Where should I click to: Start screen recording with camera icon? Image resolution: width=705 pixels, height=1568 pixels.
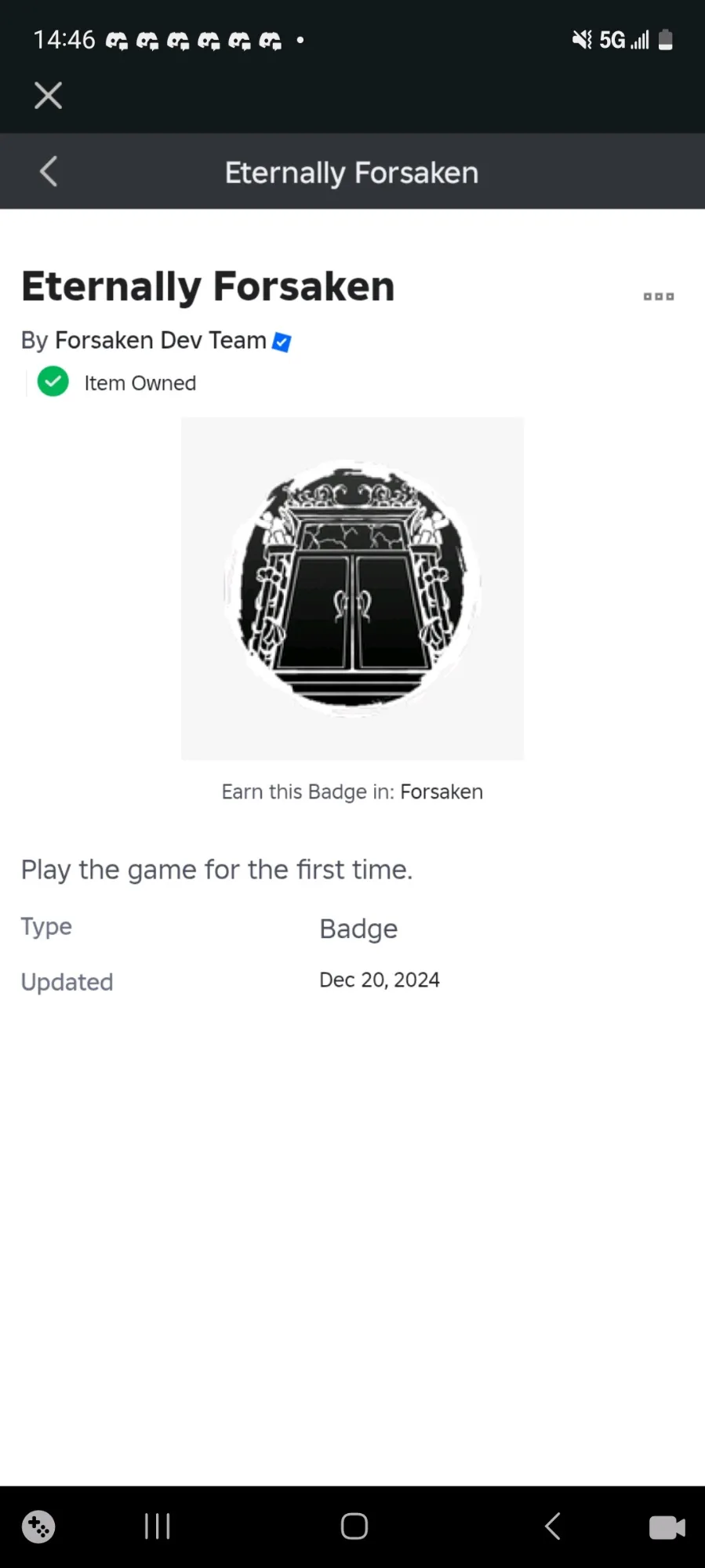pyautogui.click(x=667, y=1526)
